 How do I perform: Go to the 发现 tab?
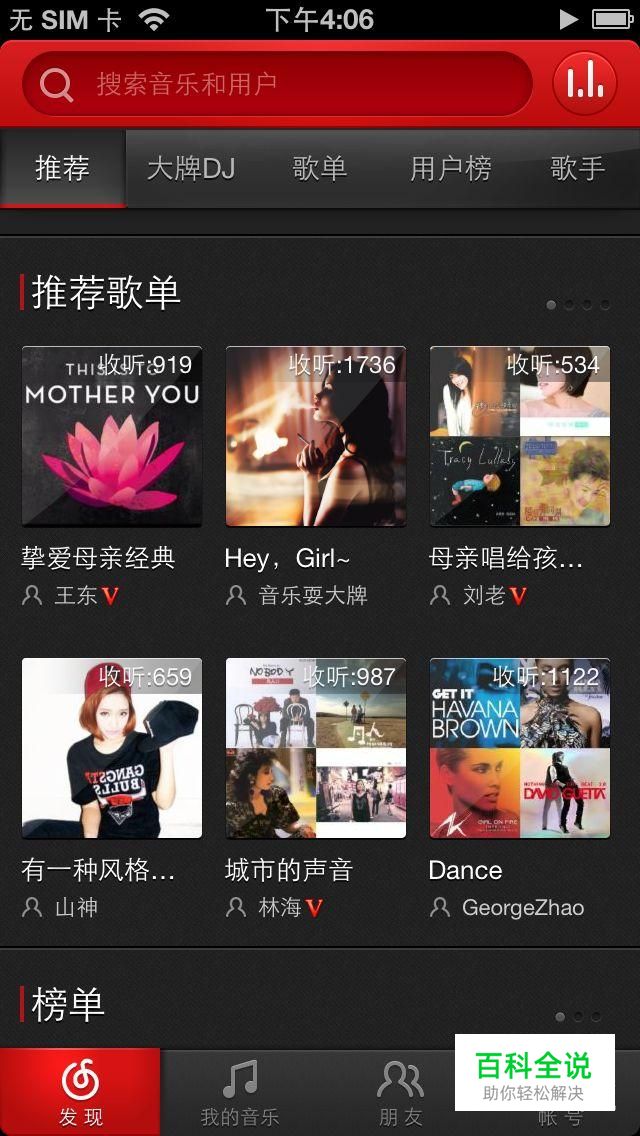pyautogui.click(x=80, y=1092)
